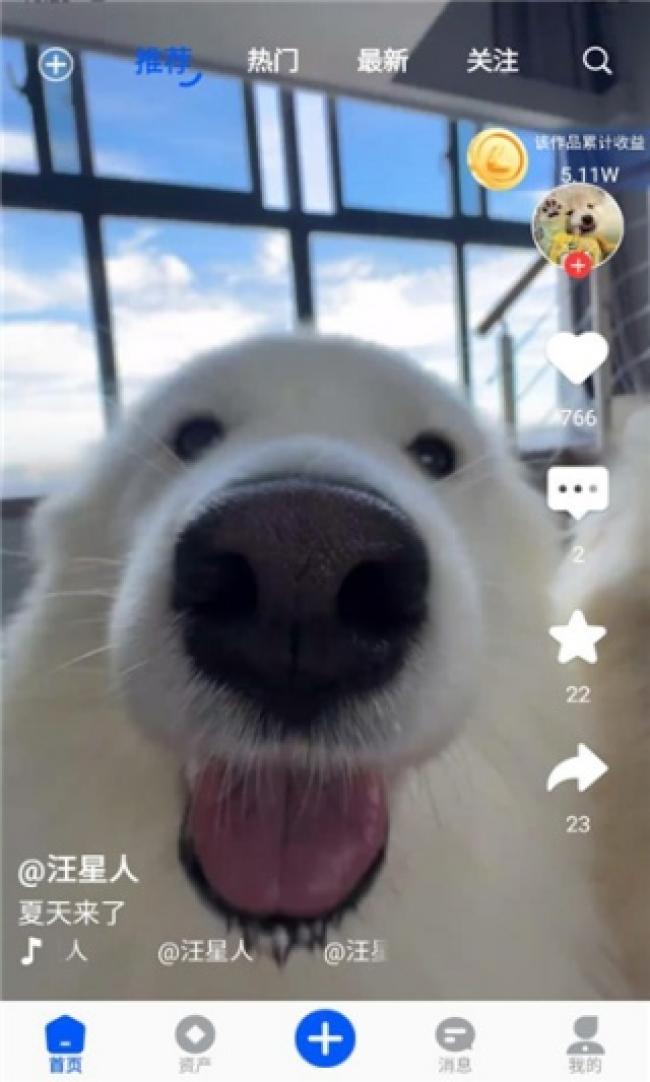This screenshot has width=650, height=1082.
Task: Open the gold coin earnings badge
Action: 497,159
